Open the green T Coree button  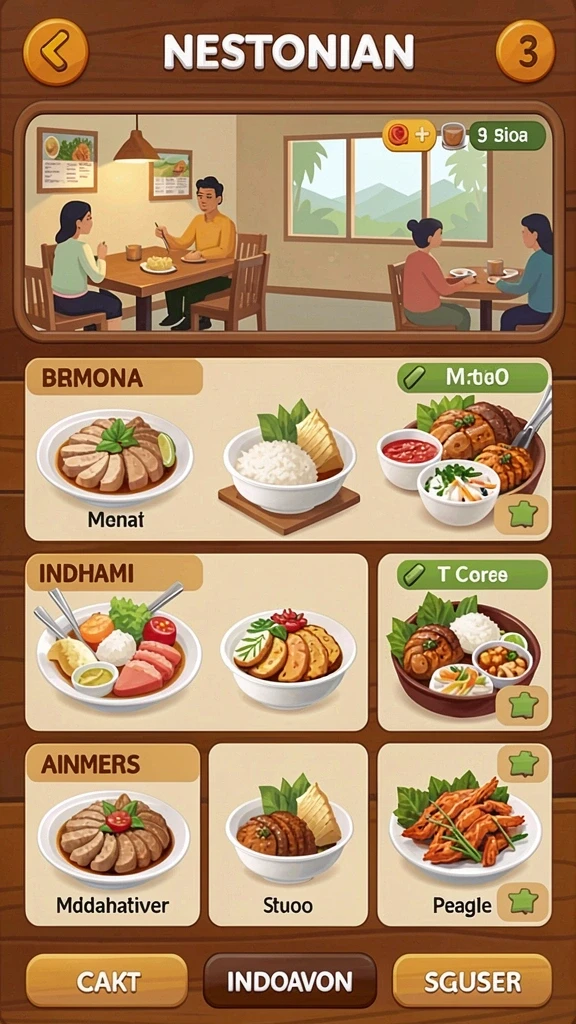point(472,575)
